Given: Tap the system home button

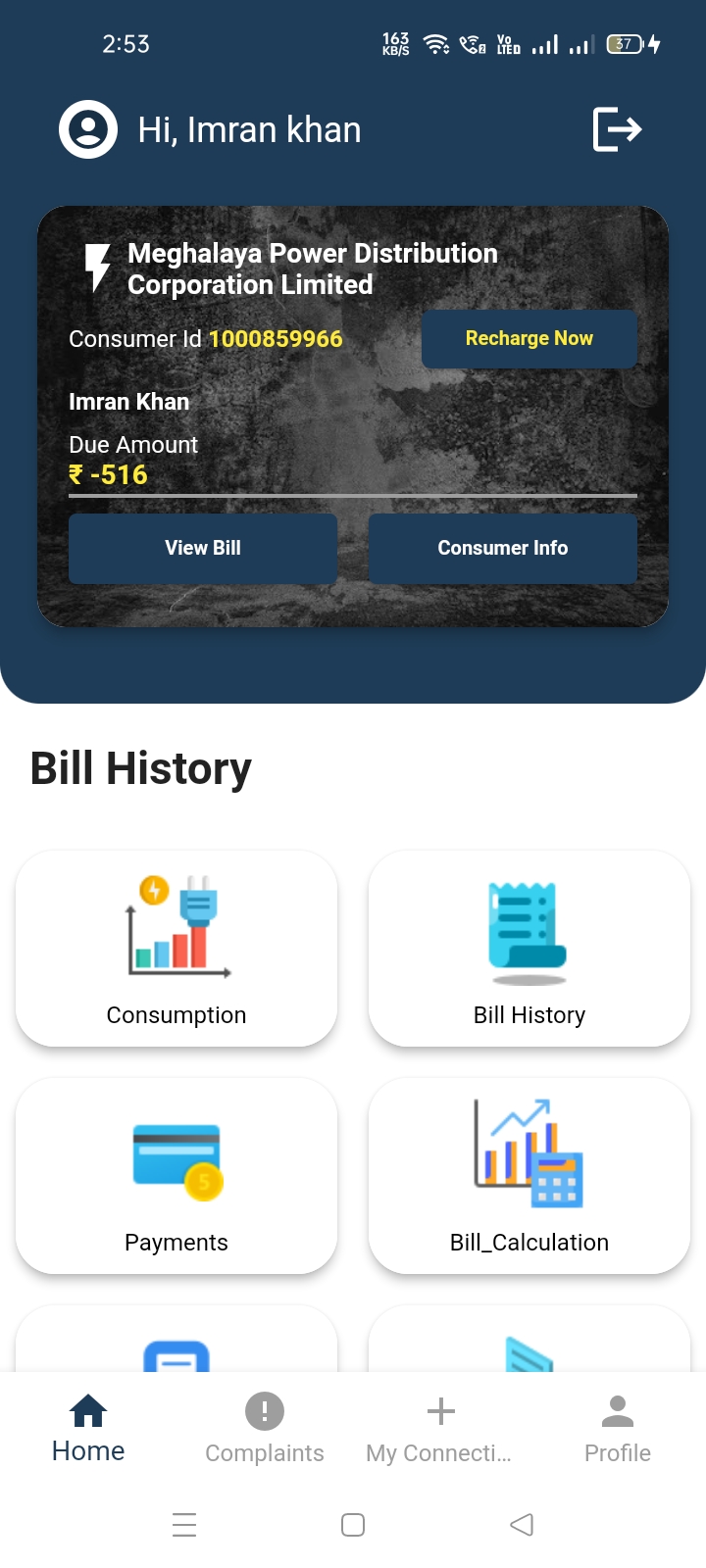Looking at the screenshot, I should pos(353,1525).
